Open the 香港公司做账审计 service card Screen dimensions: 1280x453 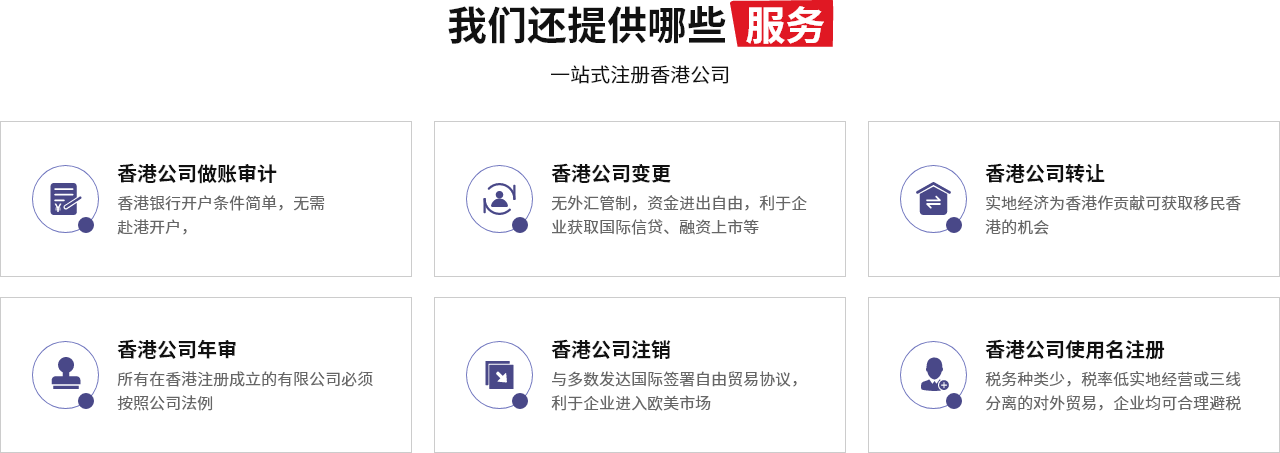[206, 199]
